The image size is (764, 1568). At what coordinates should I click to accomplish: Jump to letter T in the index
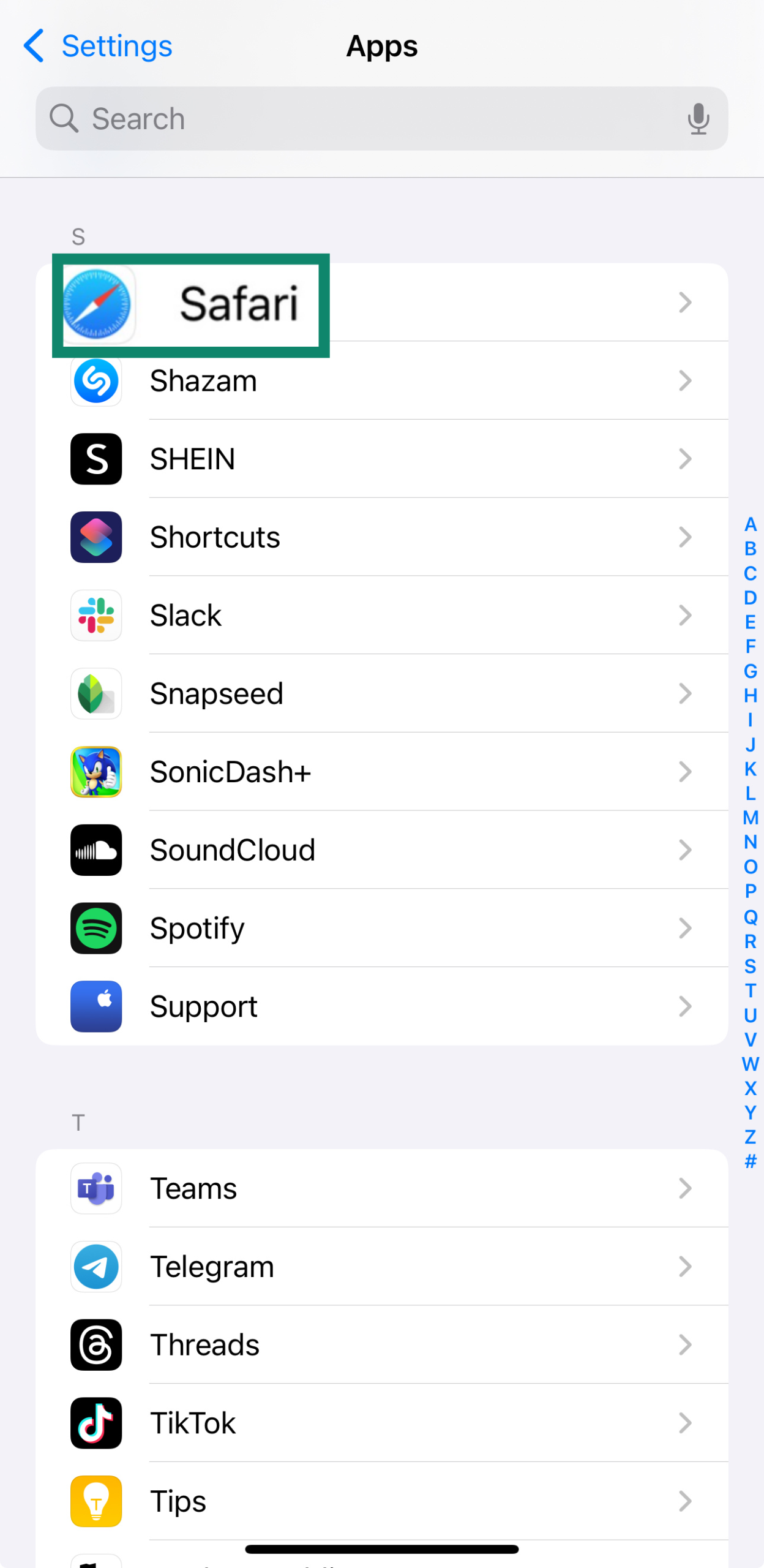[x=751, y=992]
